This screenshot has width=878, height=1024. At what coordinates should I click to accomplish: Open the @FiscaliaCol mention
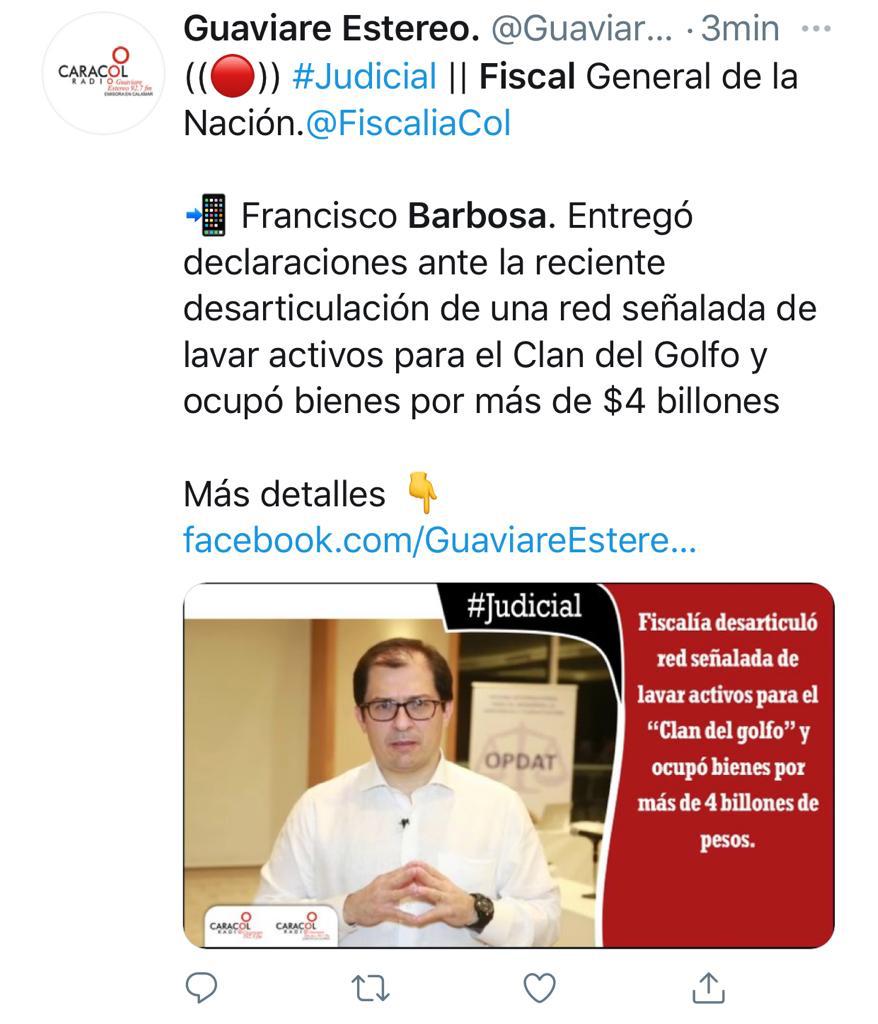point(407,123)
